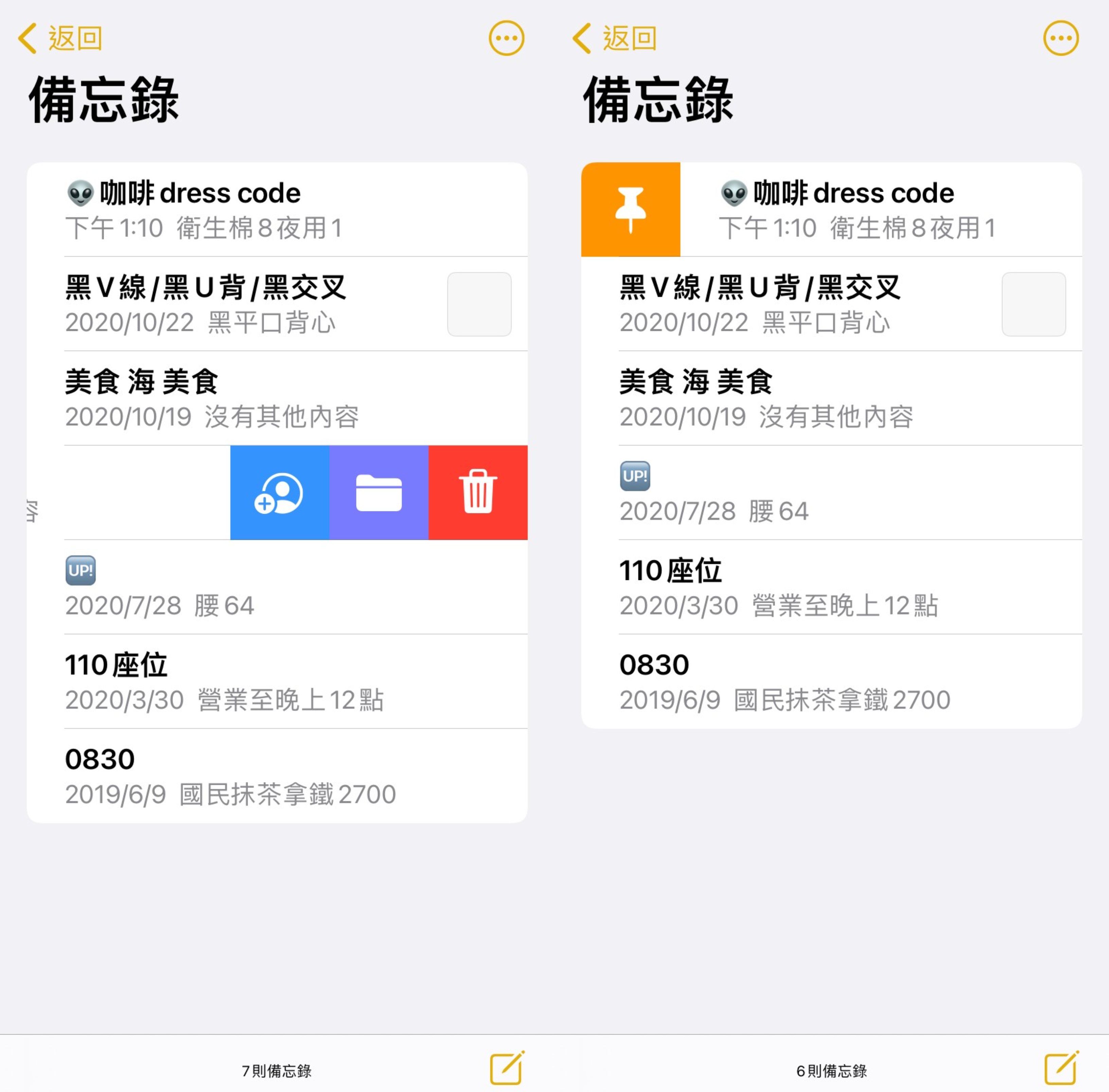
Task: Move note with the purple folder button
Action: click(379, 493)
